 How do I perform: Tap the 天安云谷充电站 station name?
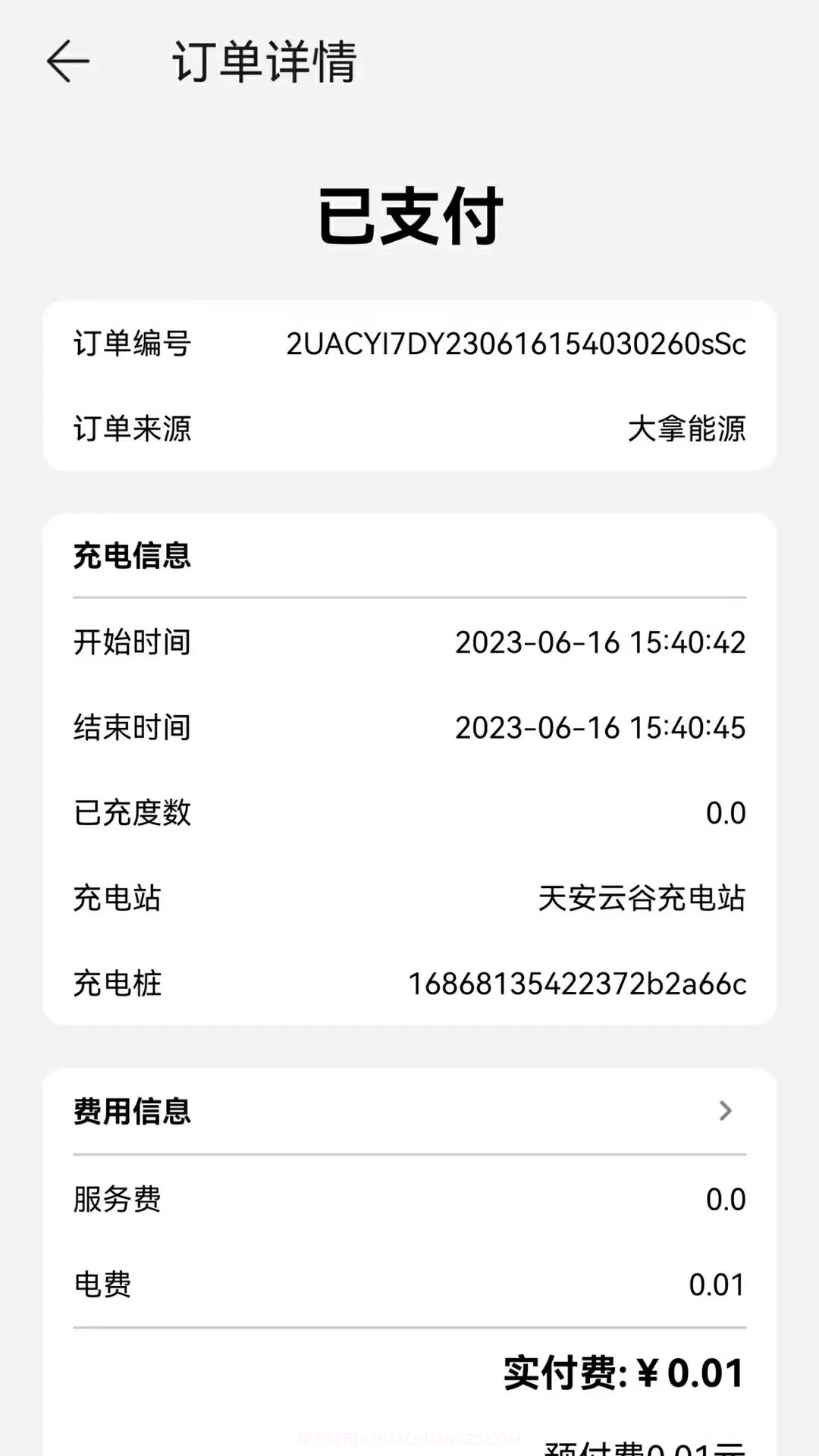[641, 899]
